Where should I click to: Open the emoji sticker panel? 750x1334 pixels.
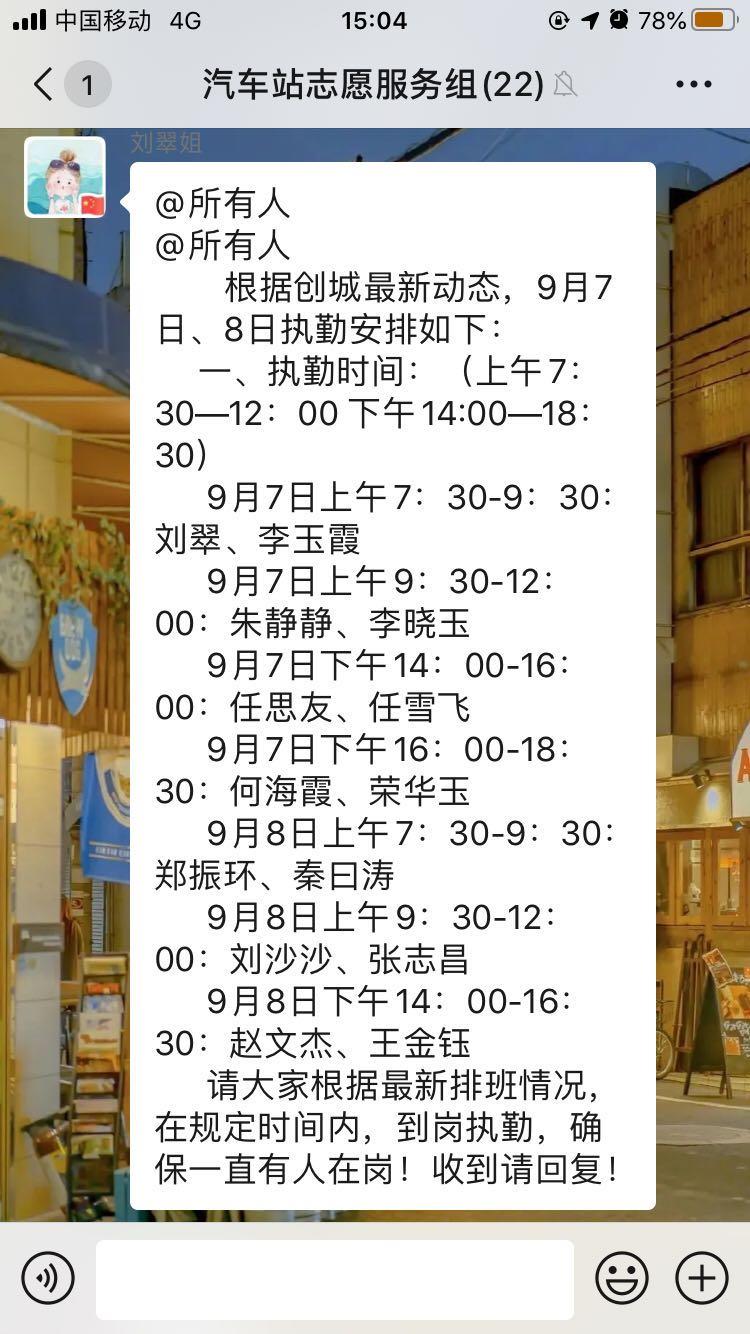tap(622, 1278)
